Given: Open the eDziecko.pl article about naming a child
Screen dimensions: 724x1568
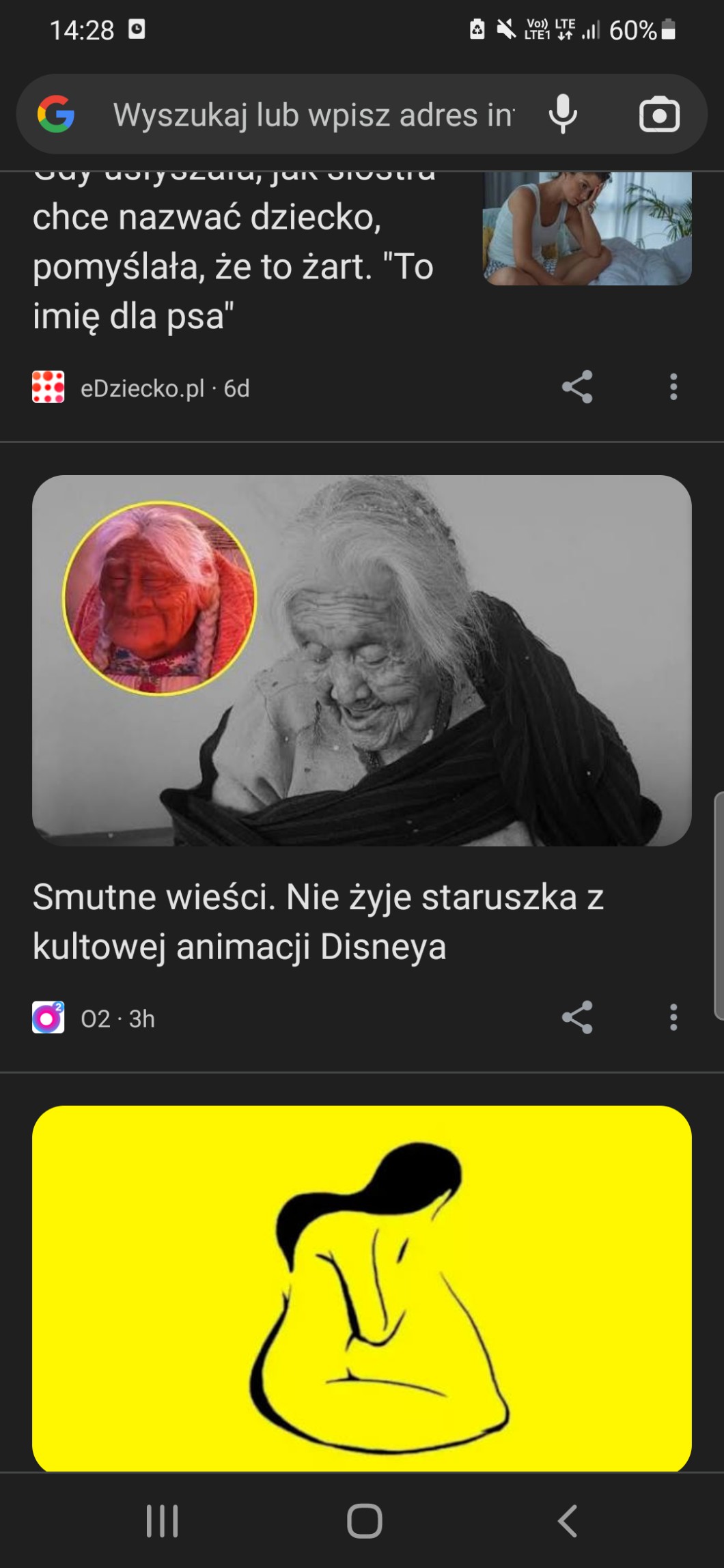Looking at the screenshot, I should click(232, 266).
